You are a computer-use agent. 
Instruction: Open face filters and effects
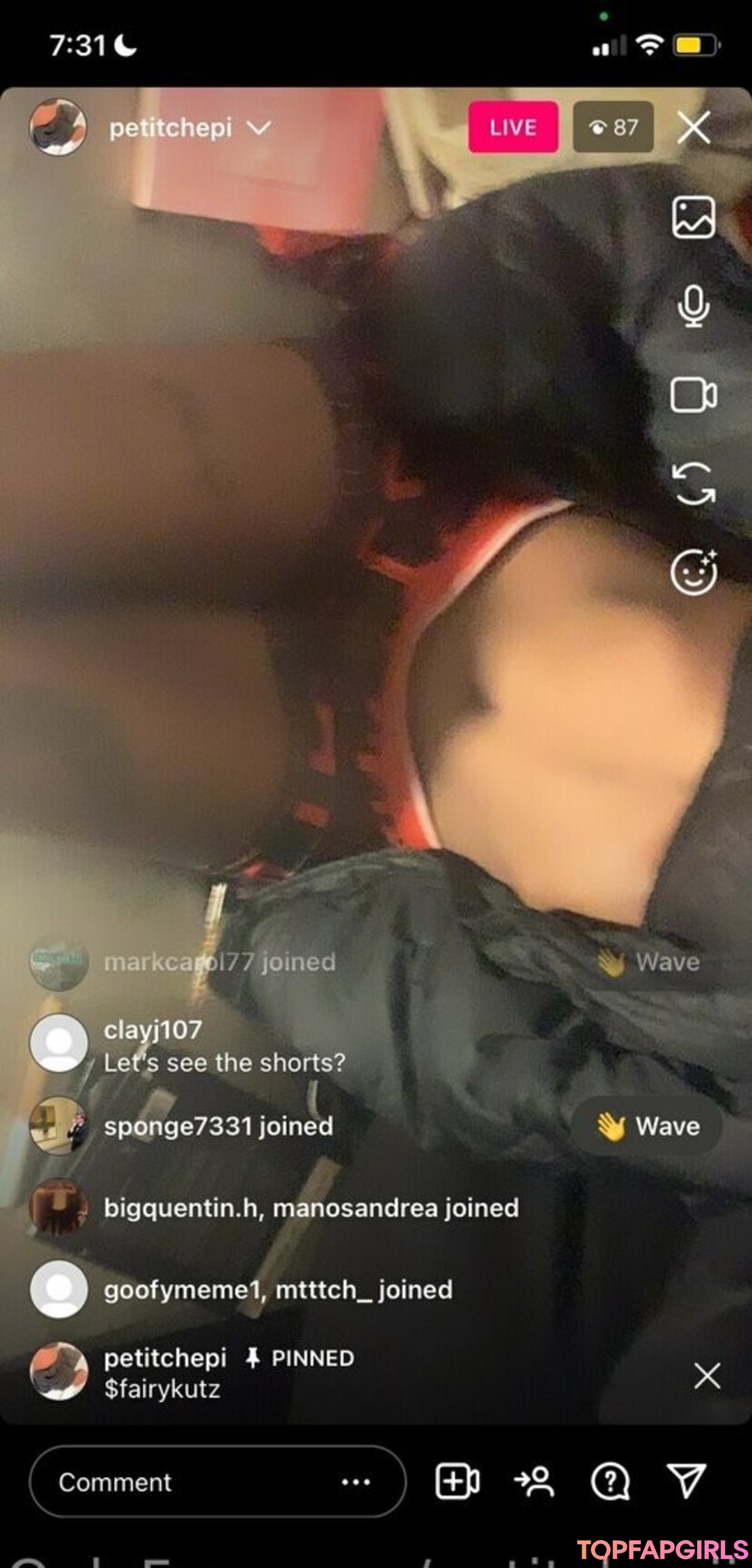tap(693, 572)
